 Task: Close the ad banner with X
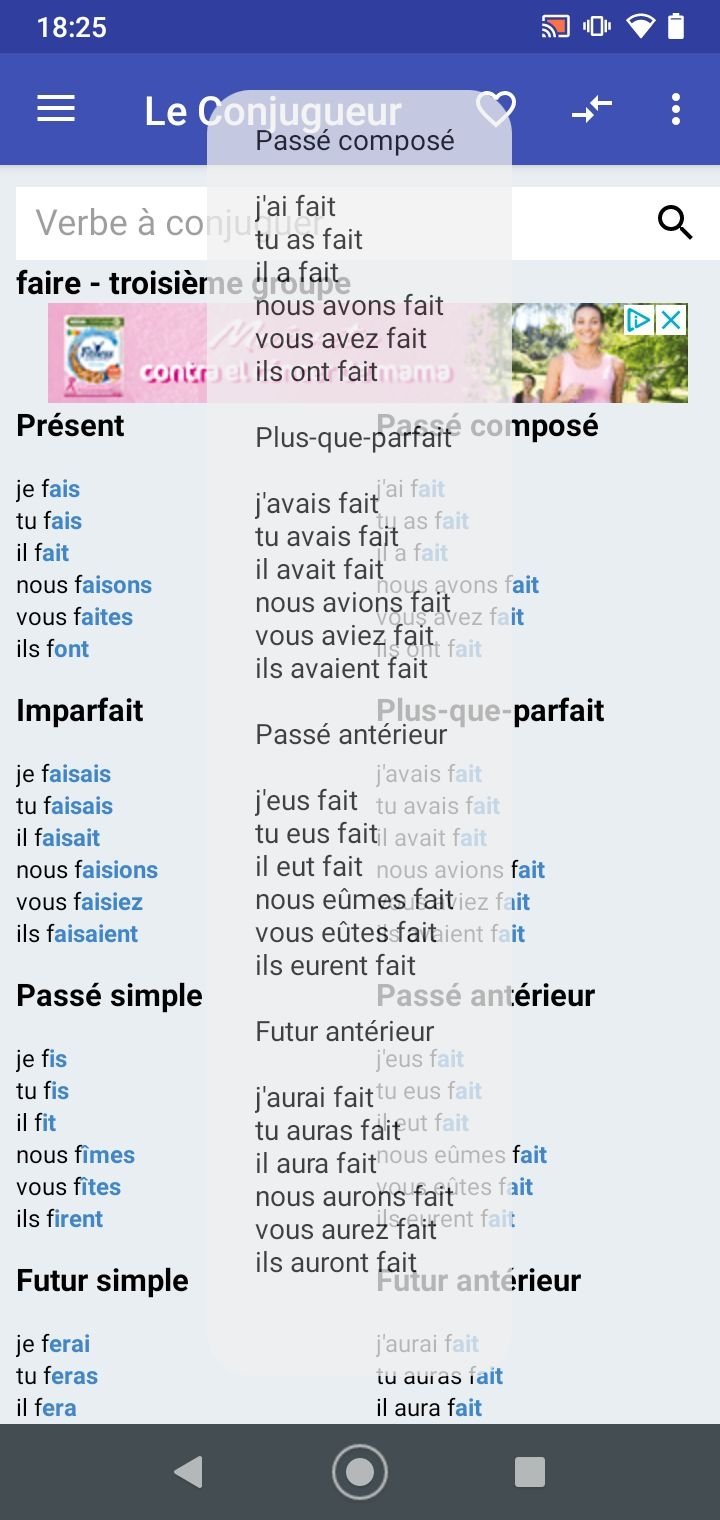pyautogui.click(x=672, y=320)
